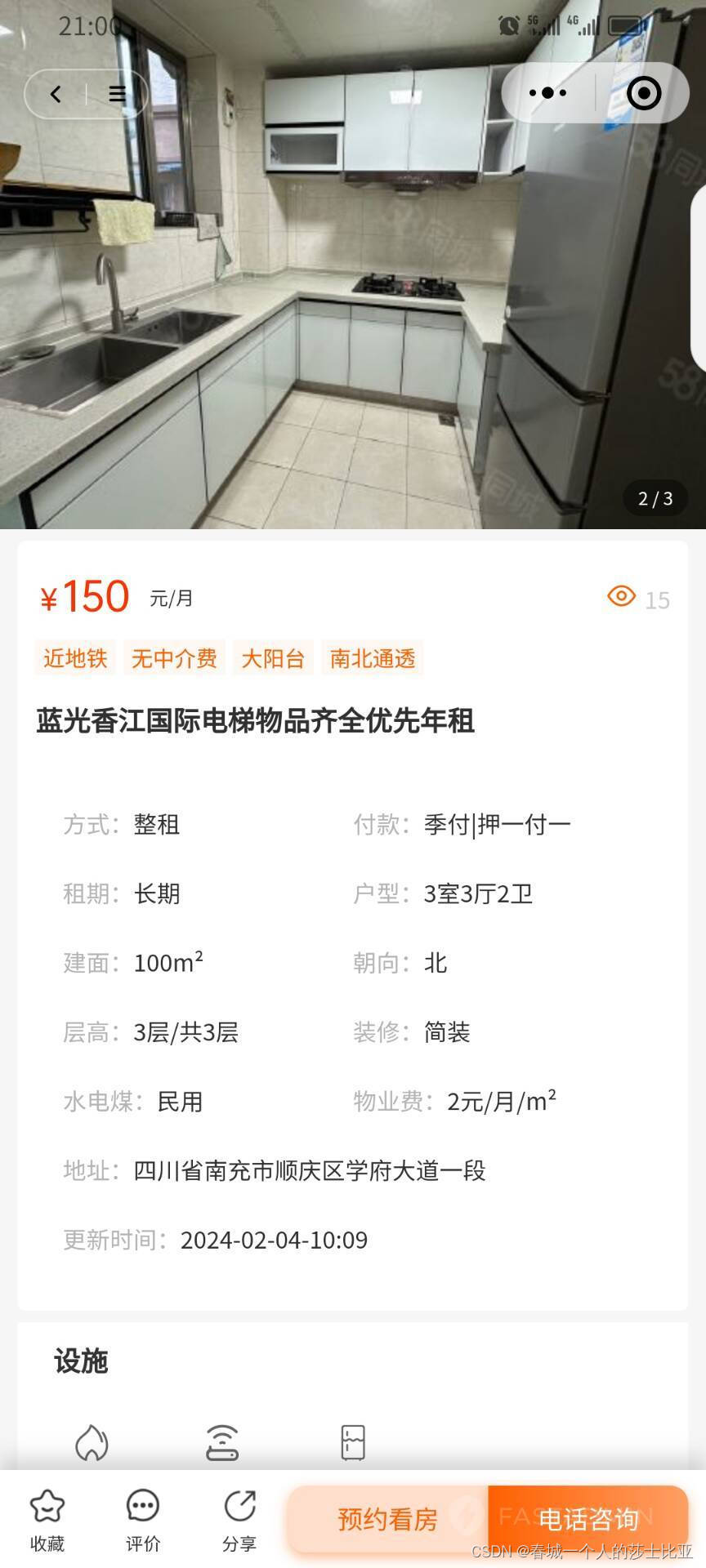
Task: Share this listing via 分享
Action: pos(239,1521)
